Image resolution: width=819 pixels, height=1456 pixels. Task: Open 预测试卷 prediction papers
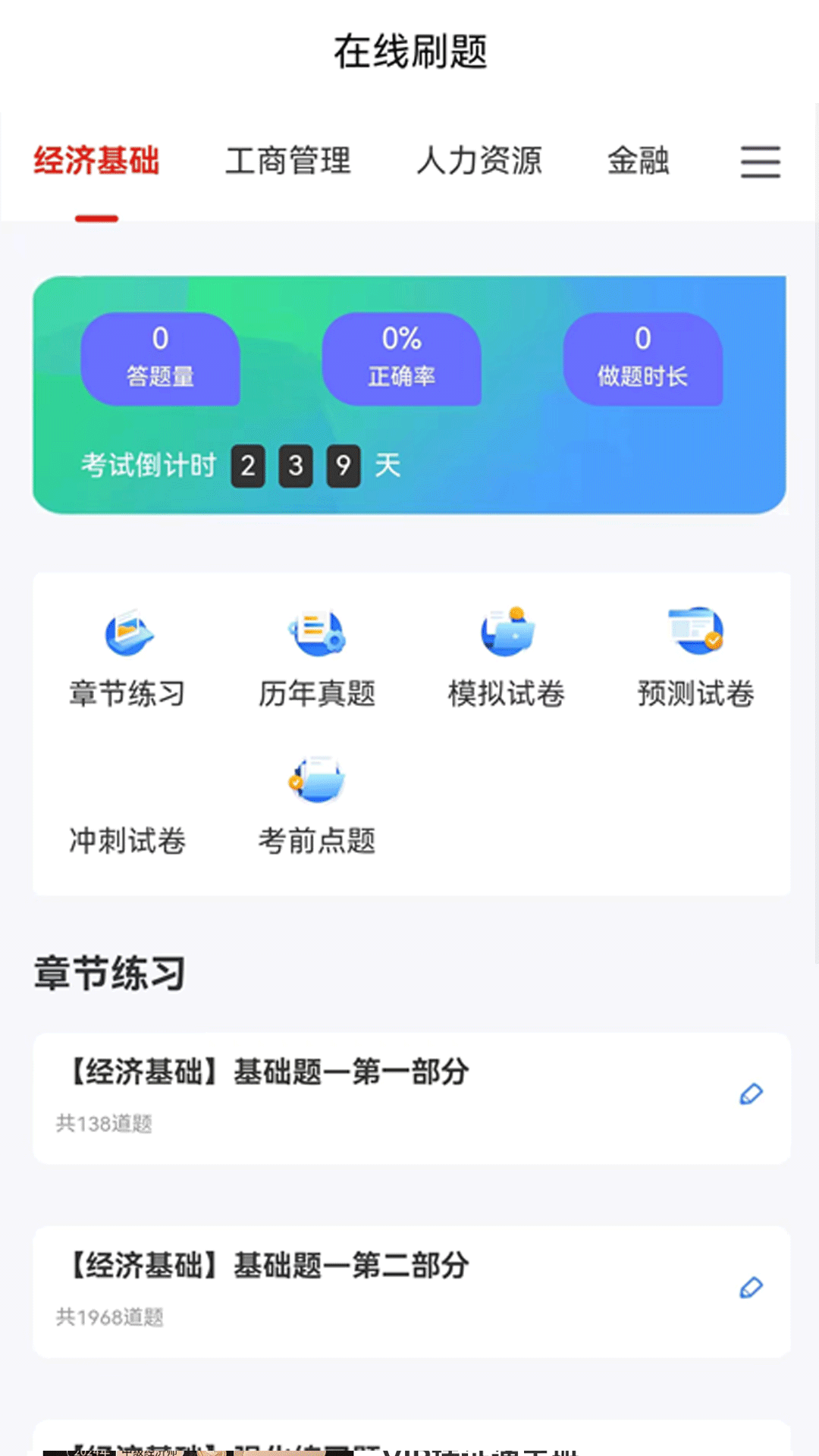pyautogui.click(x=696, y=658)
